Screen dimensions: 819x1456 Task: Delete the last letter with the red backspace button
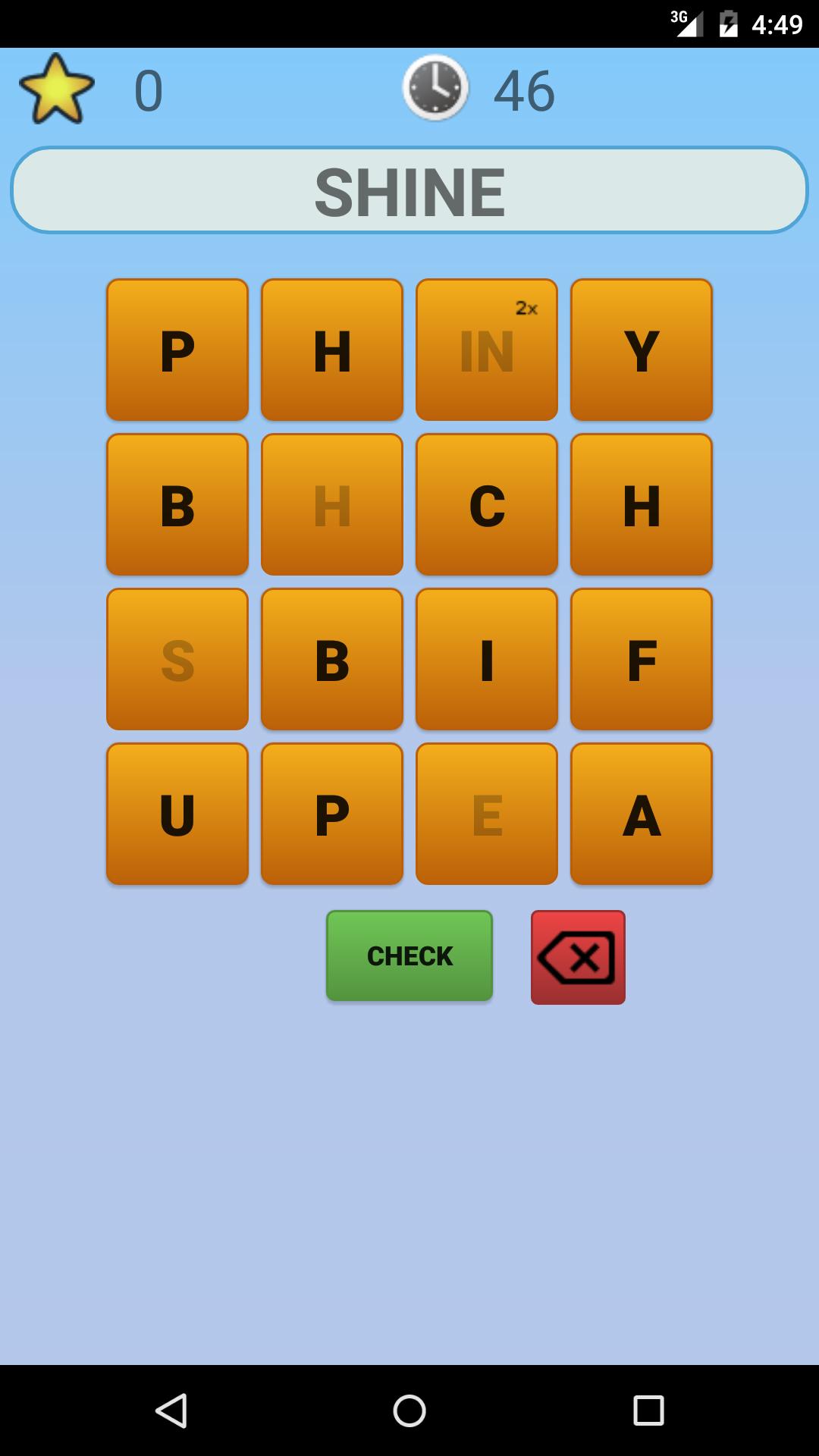(578, 957)
